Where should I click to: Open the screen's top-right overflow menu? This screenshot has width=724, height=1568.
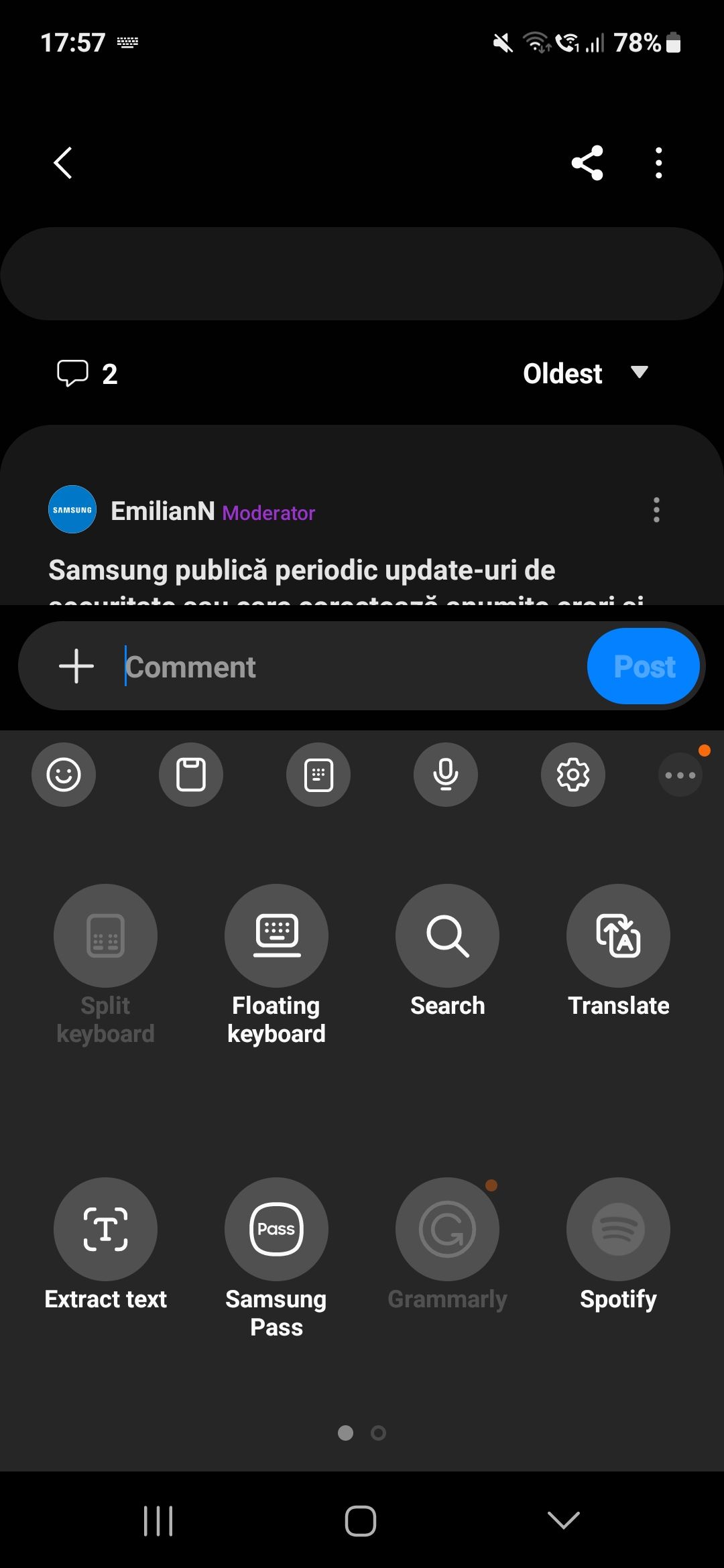(658, 161)
